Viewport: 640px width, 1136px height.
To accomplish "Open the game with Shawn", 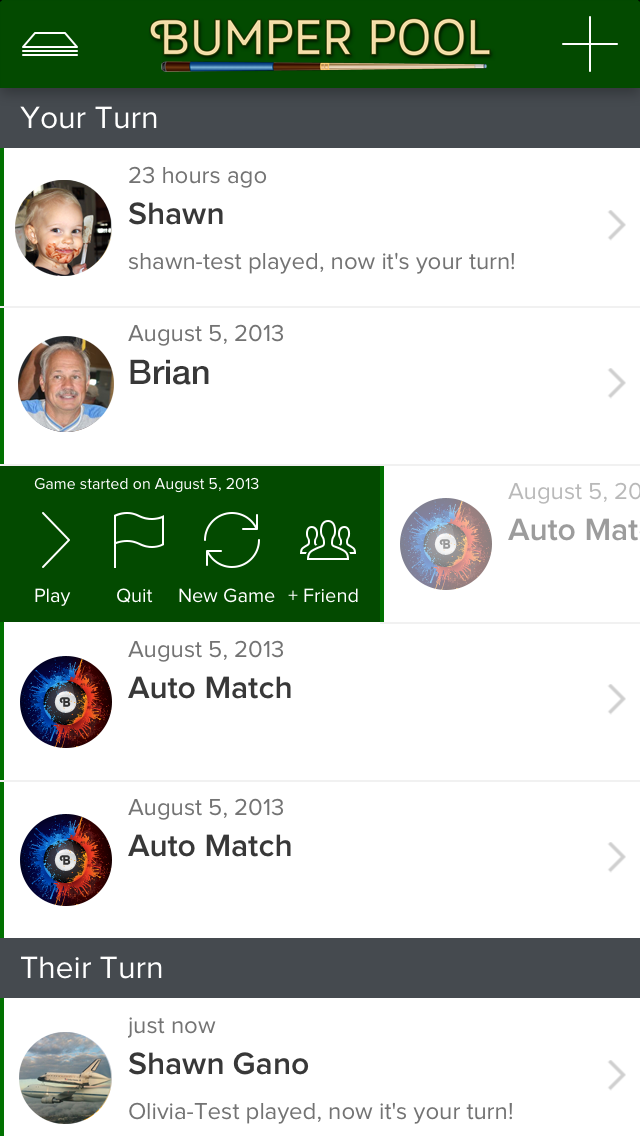I will [x=320, y=228].
